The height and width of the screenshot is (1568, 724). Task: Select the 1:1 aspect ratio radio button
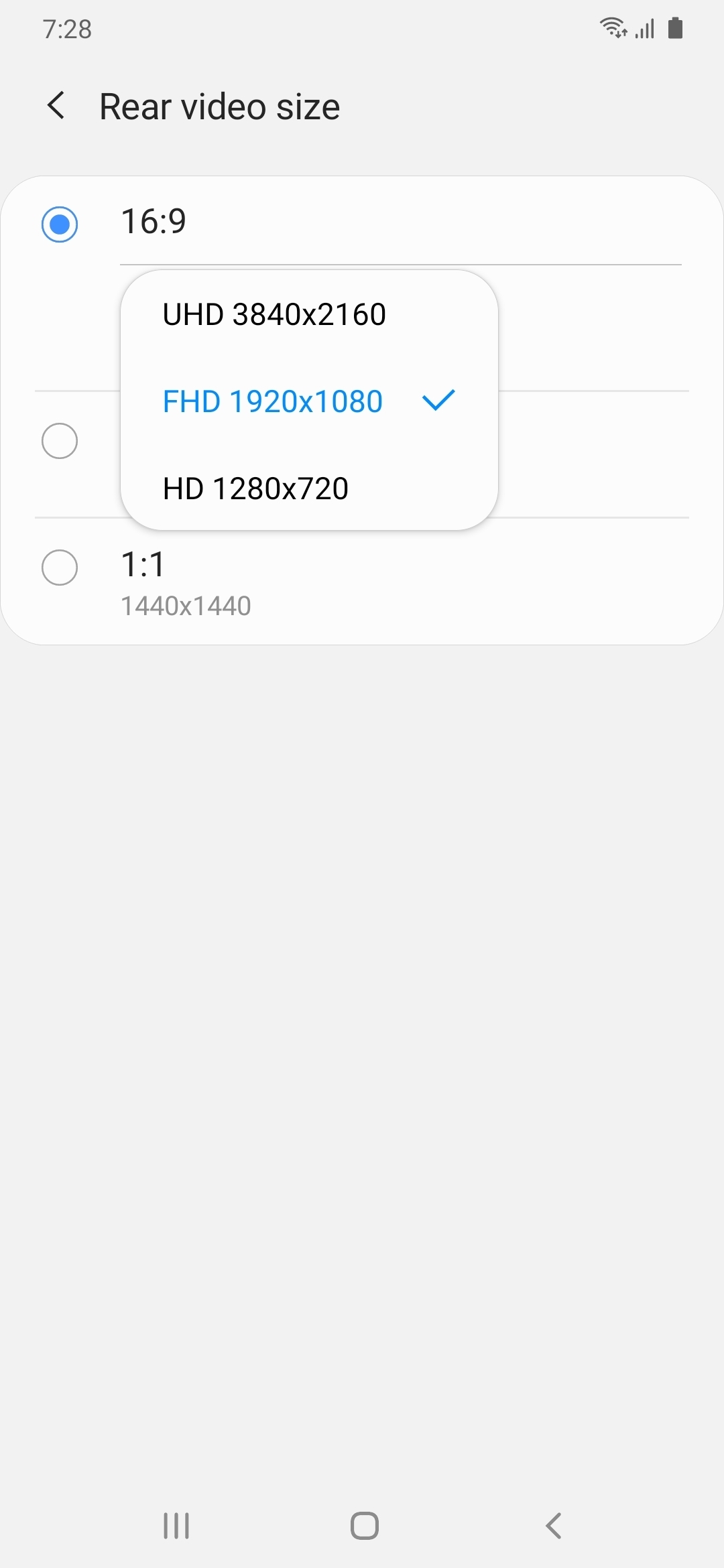tap(60, 568)
